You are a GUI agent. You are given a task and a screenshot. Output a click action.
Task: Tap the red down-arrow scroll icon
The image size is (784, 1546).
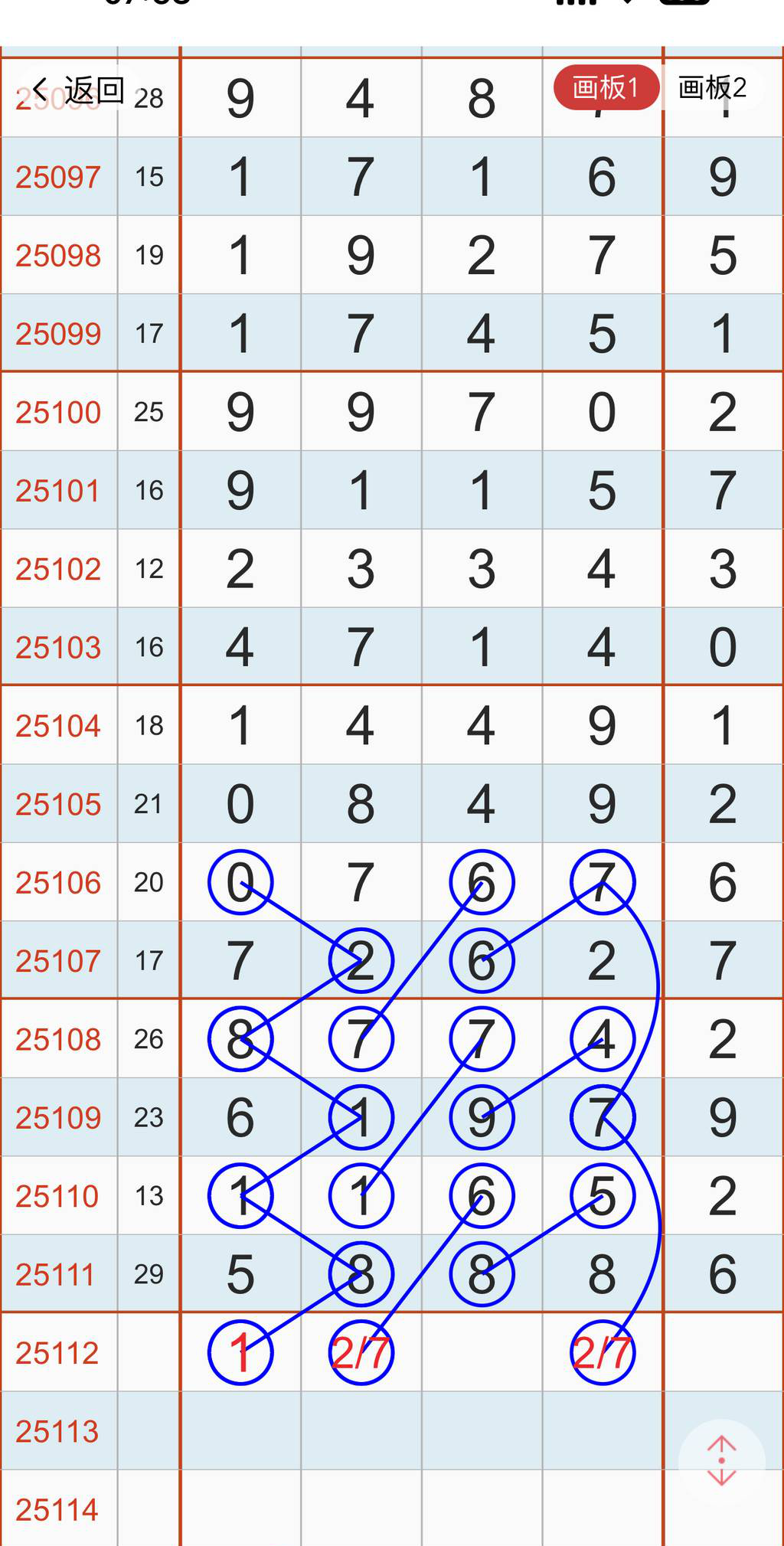[x=721, y=1478]
